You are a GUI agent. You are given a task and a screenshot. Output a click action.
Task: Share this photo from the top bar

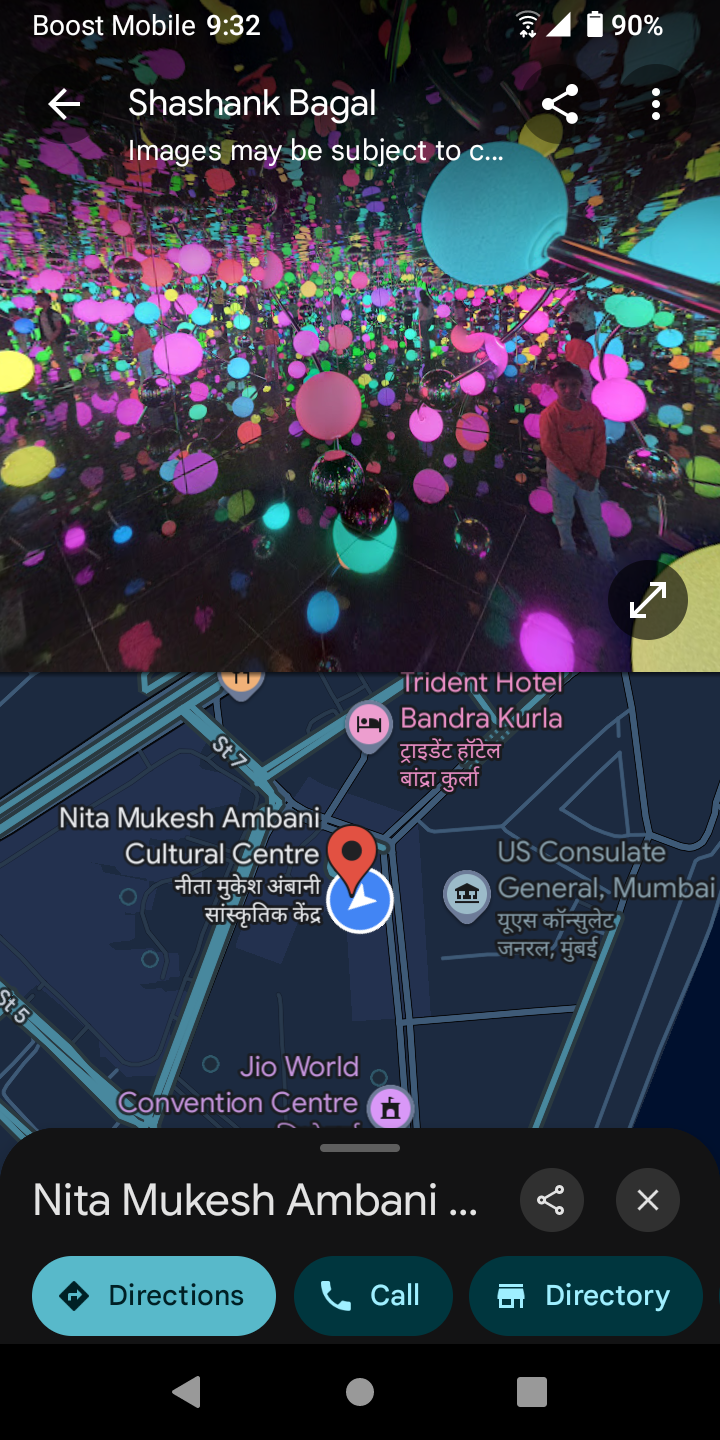click(560, 104)
